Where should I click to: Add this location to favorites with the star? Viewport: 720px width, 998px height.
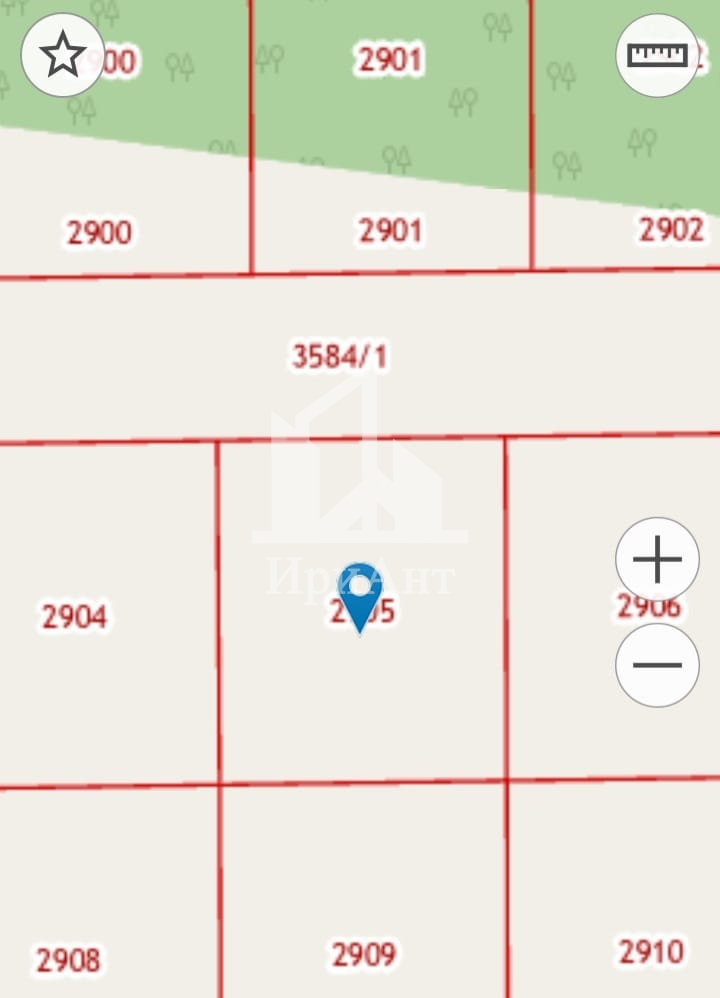tap(62, 55)
